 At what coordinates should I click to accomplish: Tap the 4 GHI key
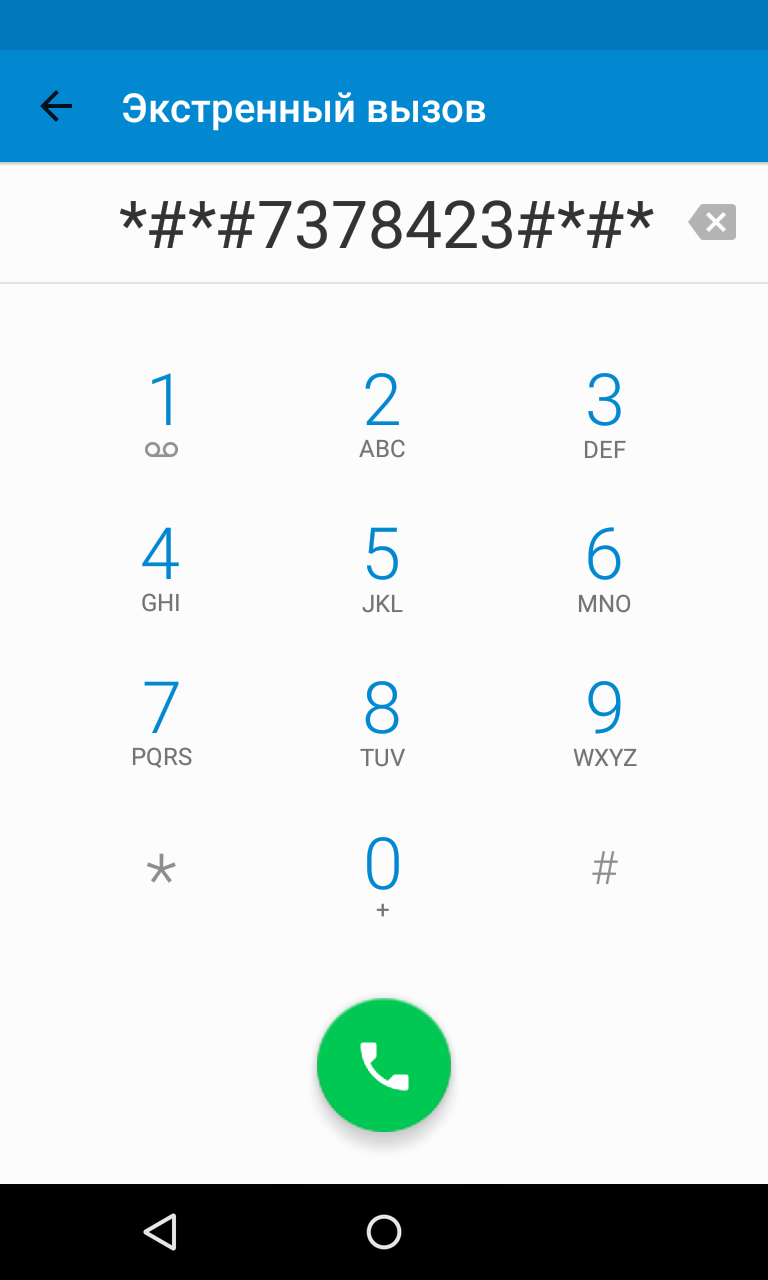161,567
